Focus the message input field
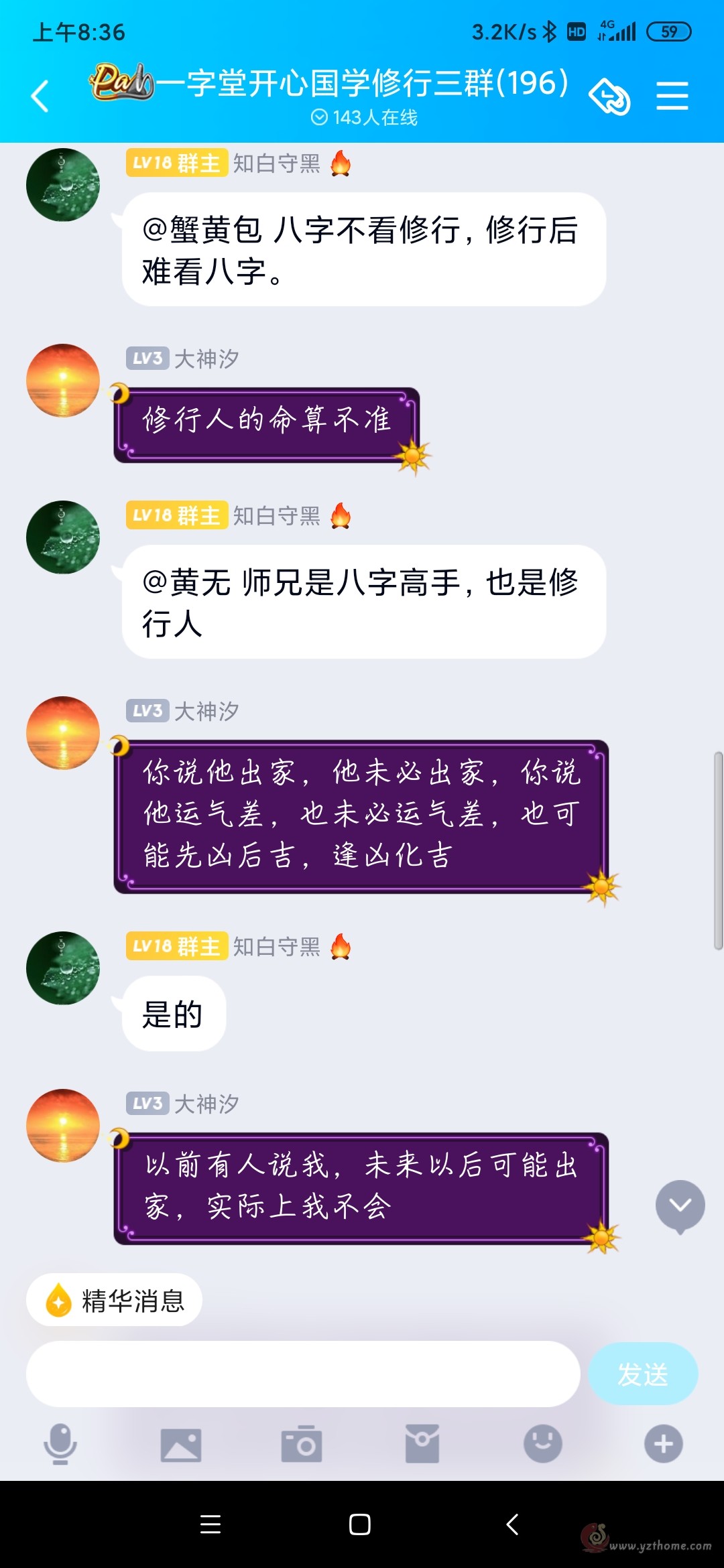This screenshot has width=724, height=1568. [303, 1374]
